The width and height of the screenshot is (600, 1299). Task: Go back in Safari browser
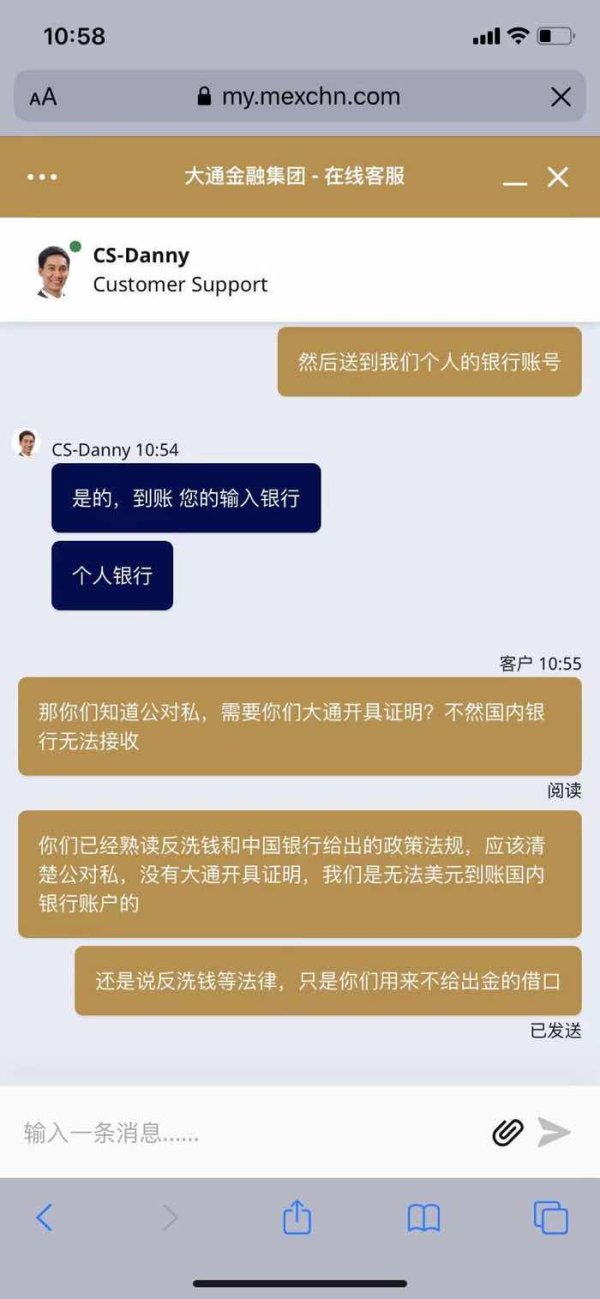[44, 1217]
